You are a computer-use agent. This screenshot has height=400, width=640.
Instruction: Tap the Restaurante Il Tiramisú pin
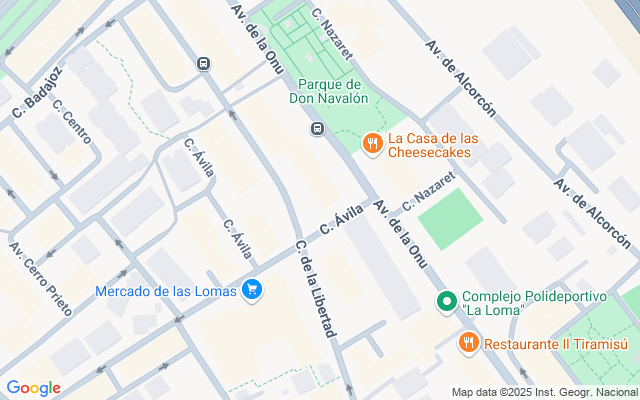coord(468,344)
